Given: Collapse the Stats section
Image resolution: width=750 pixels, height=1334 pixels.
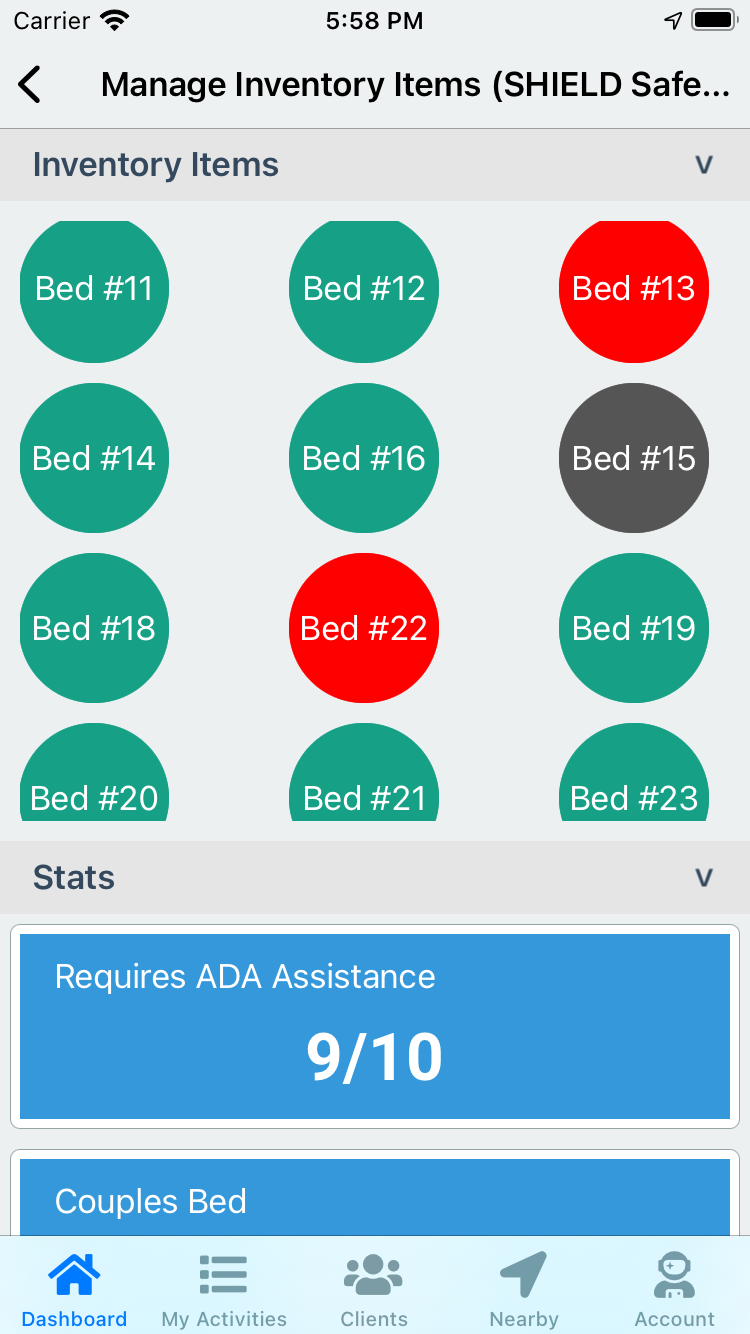Looking at the screenshot, I should point(704,878).
